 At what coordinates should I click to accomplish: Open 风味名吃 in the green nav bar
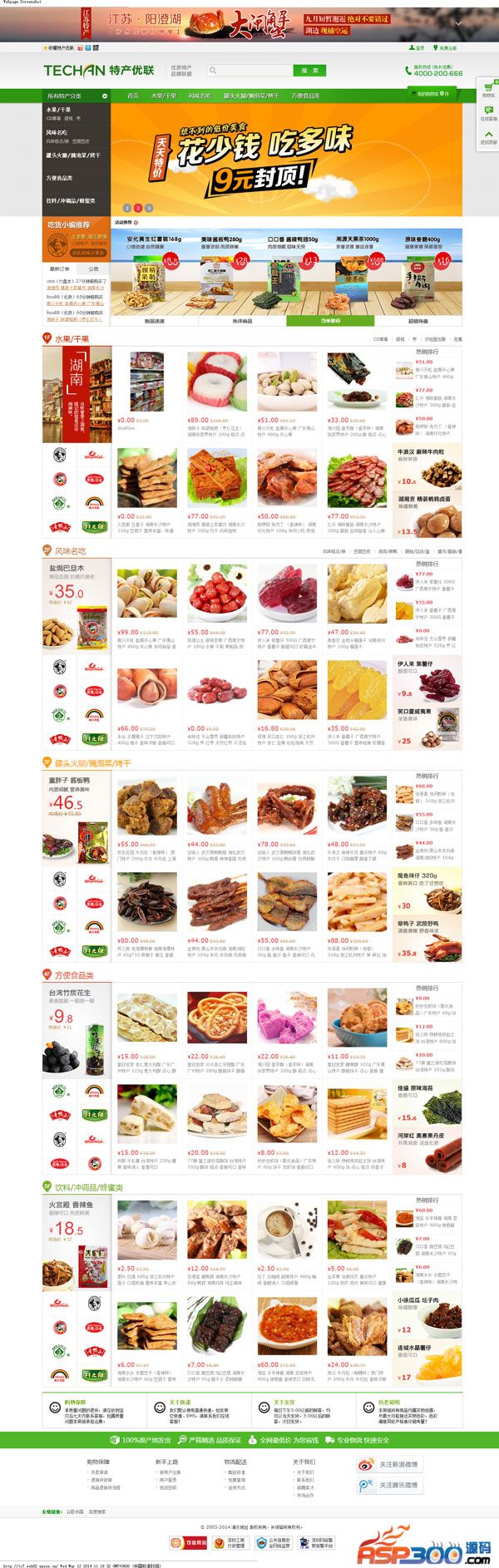coord(200,96)
